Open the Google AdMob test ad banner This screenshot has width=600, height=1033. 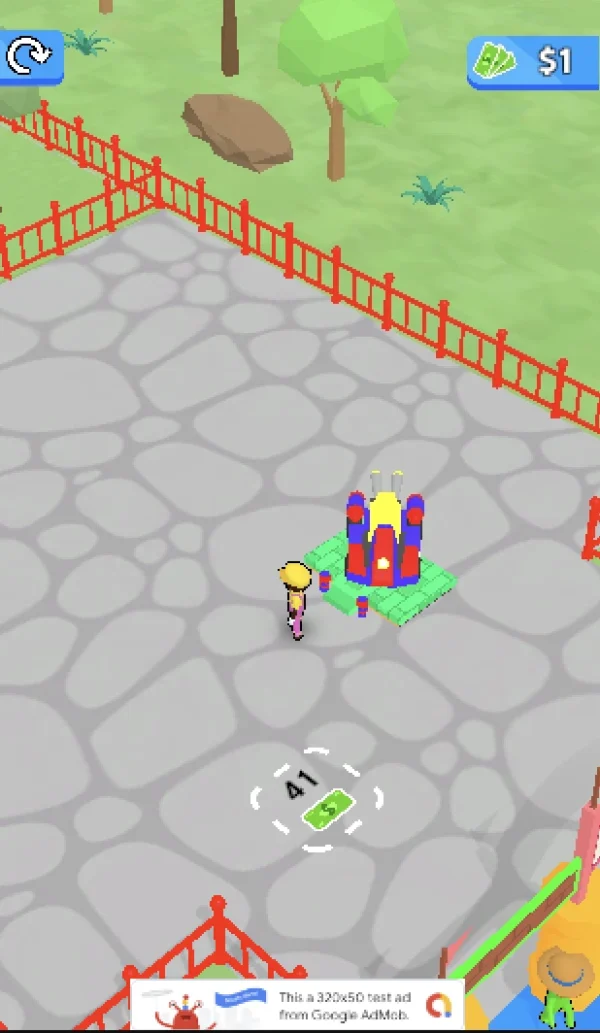(x=298, y=1004)
